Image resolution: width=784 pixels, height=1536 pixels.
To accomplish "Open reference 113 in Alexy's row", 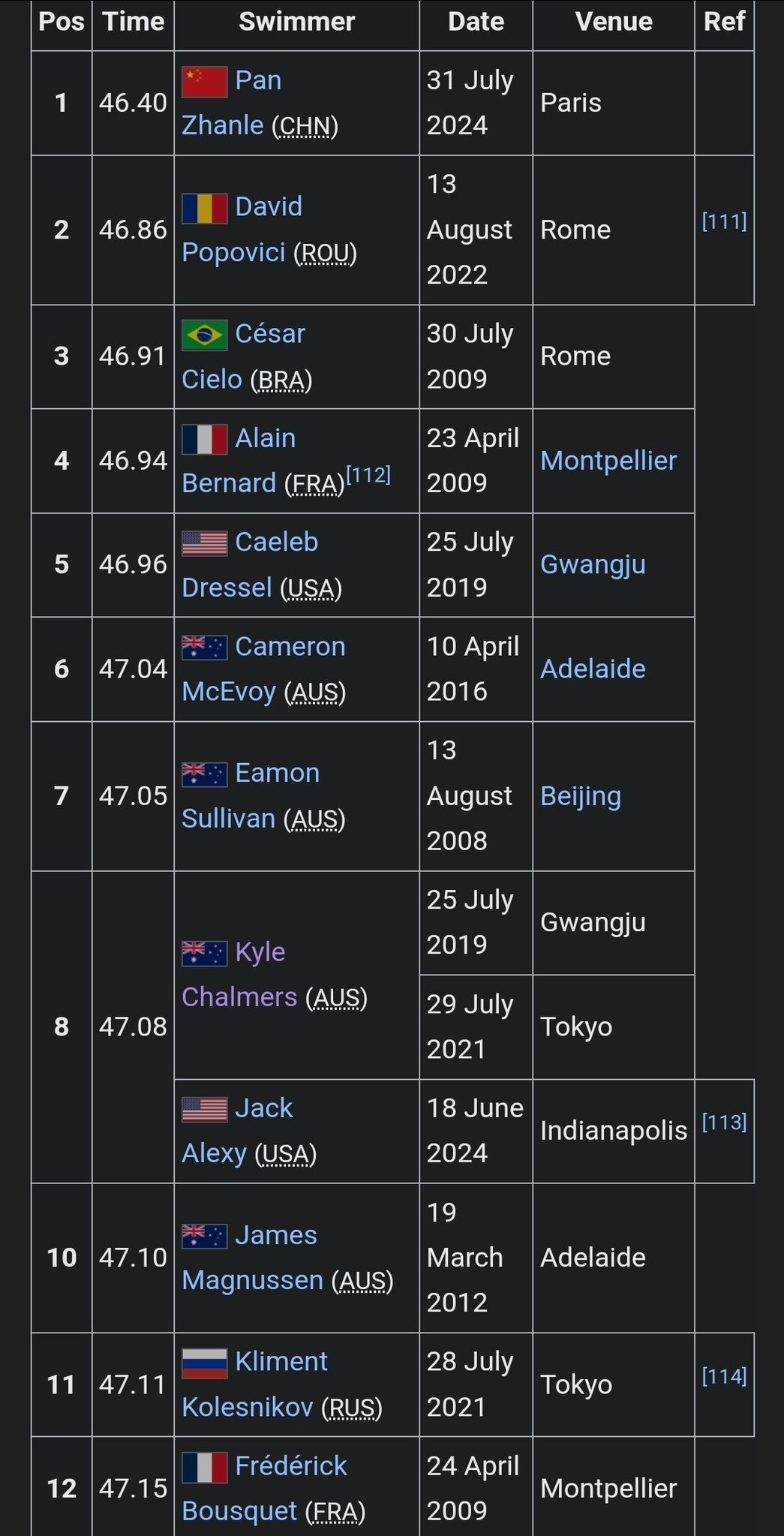I will pyautogui.click(x=724, y=1122).
